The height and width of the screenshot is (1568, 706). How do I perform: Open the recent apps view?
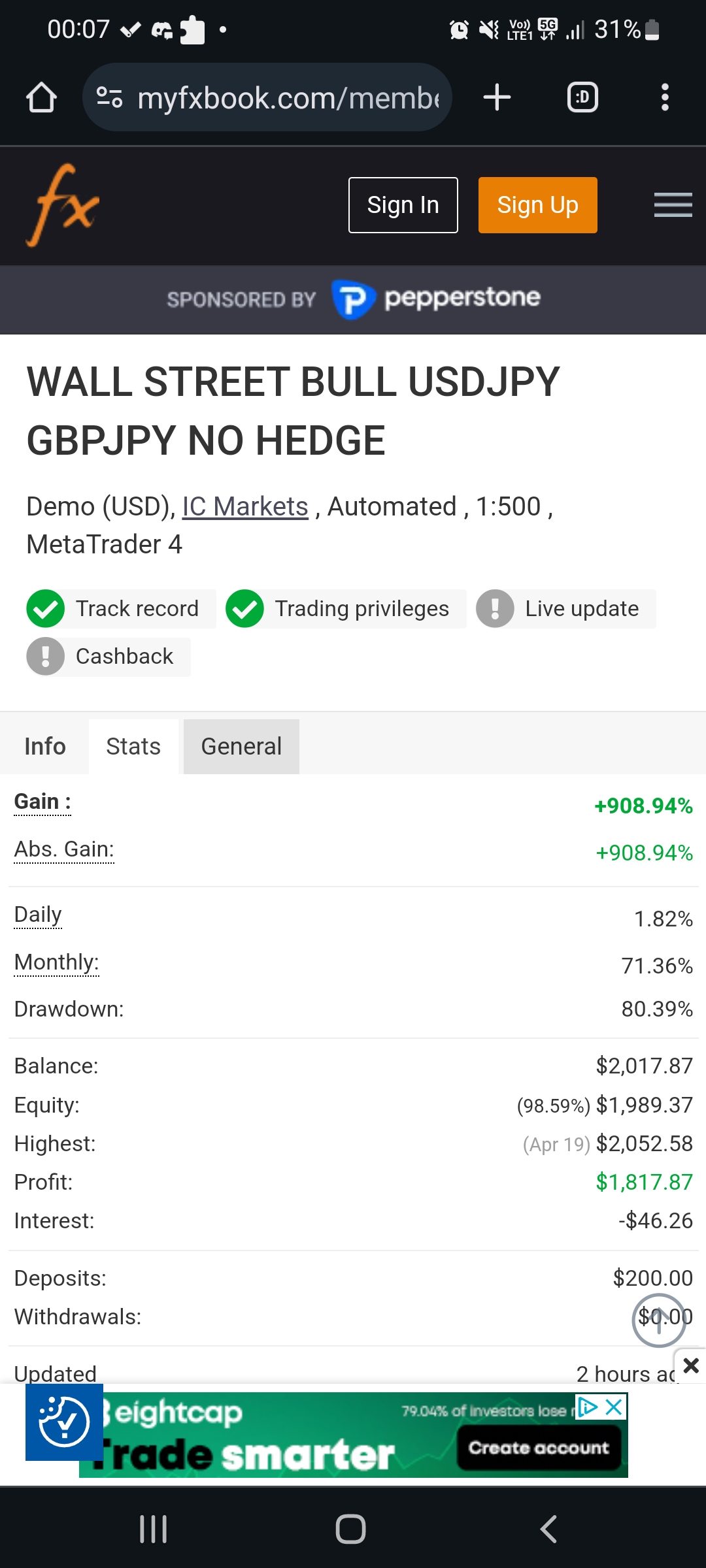154,1529
